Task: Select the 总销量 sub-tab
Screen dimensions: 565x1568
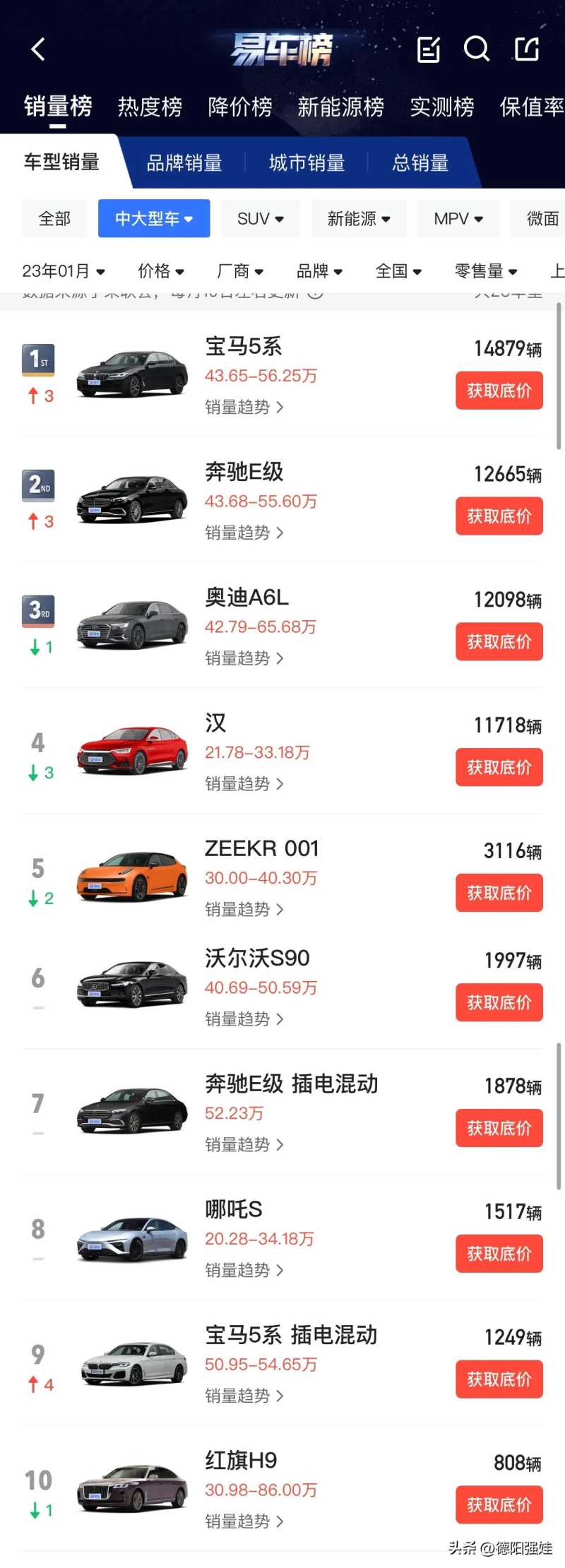Action: (420, 162)
